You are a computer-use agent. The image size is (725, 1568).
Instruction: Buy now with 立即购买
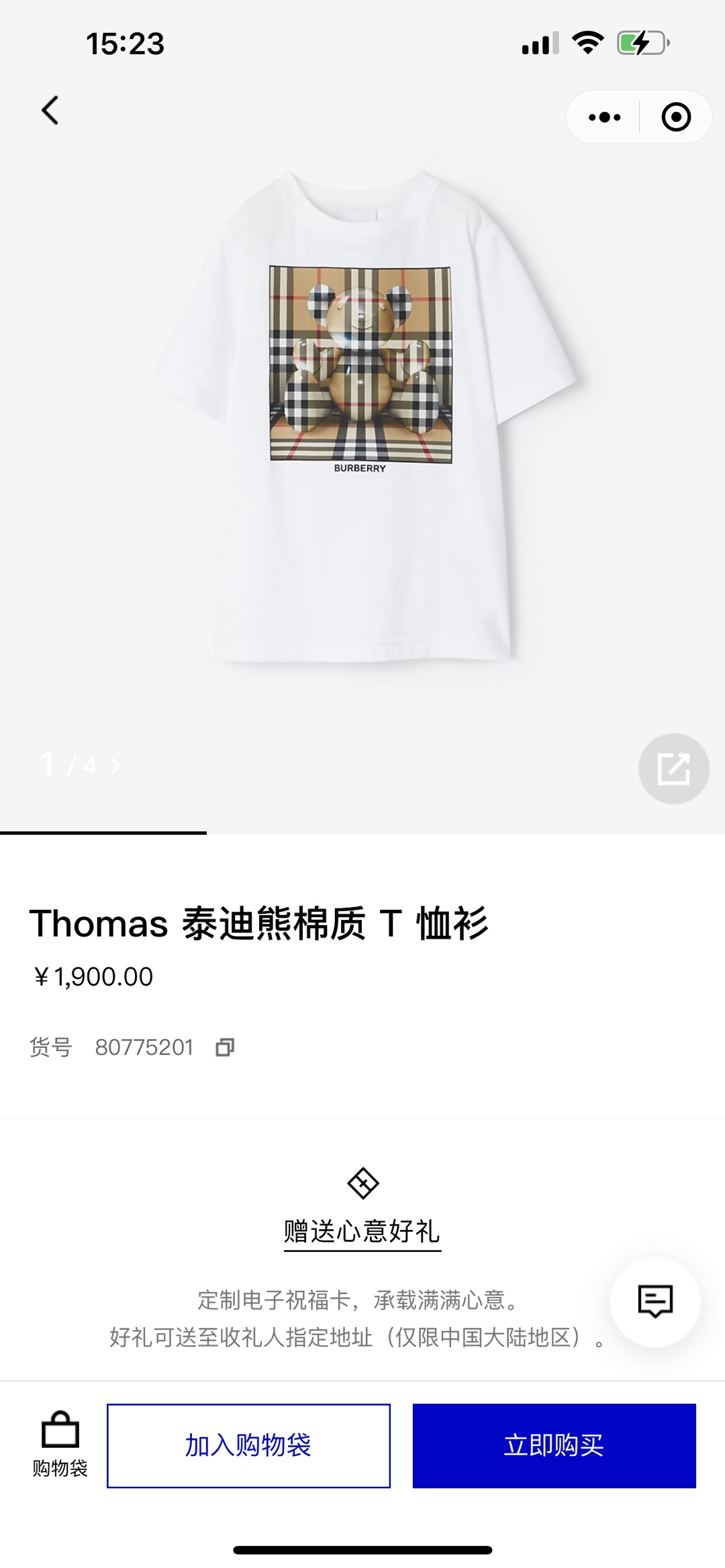[x=554, y=1446]
